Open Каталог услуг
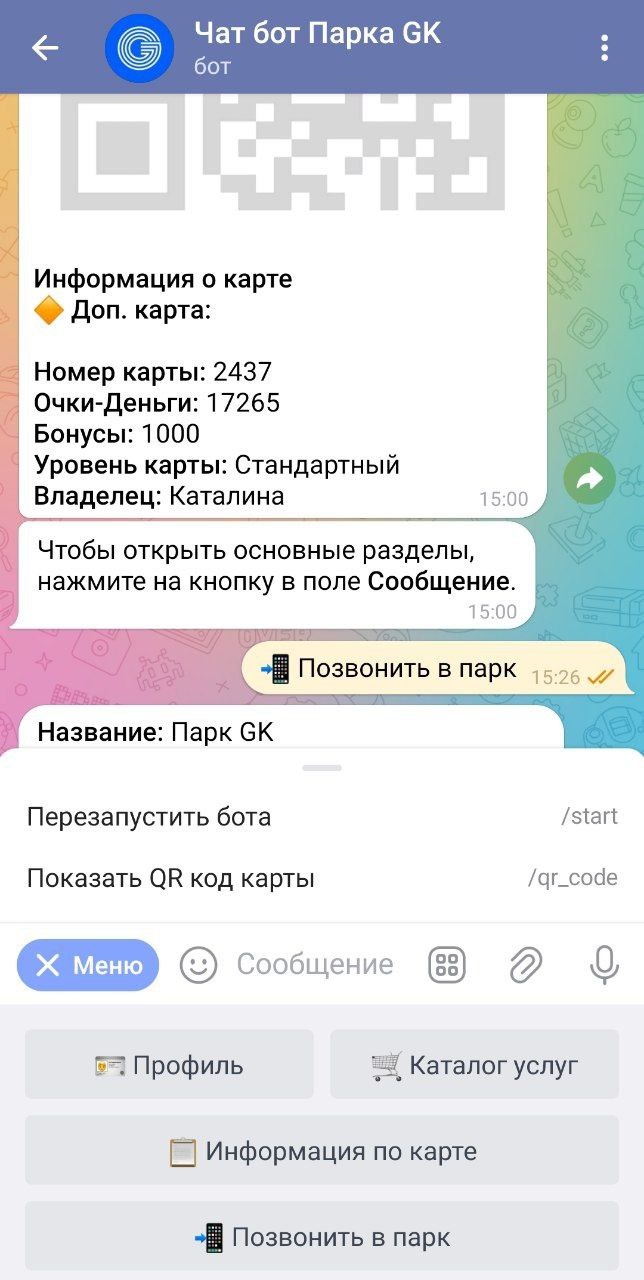 tap(474, 1065)
